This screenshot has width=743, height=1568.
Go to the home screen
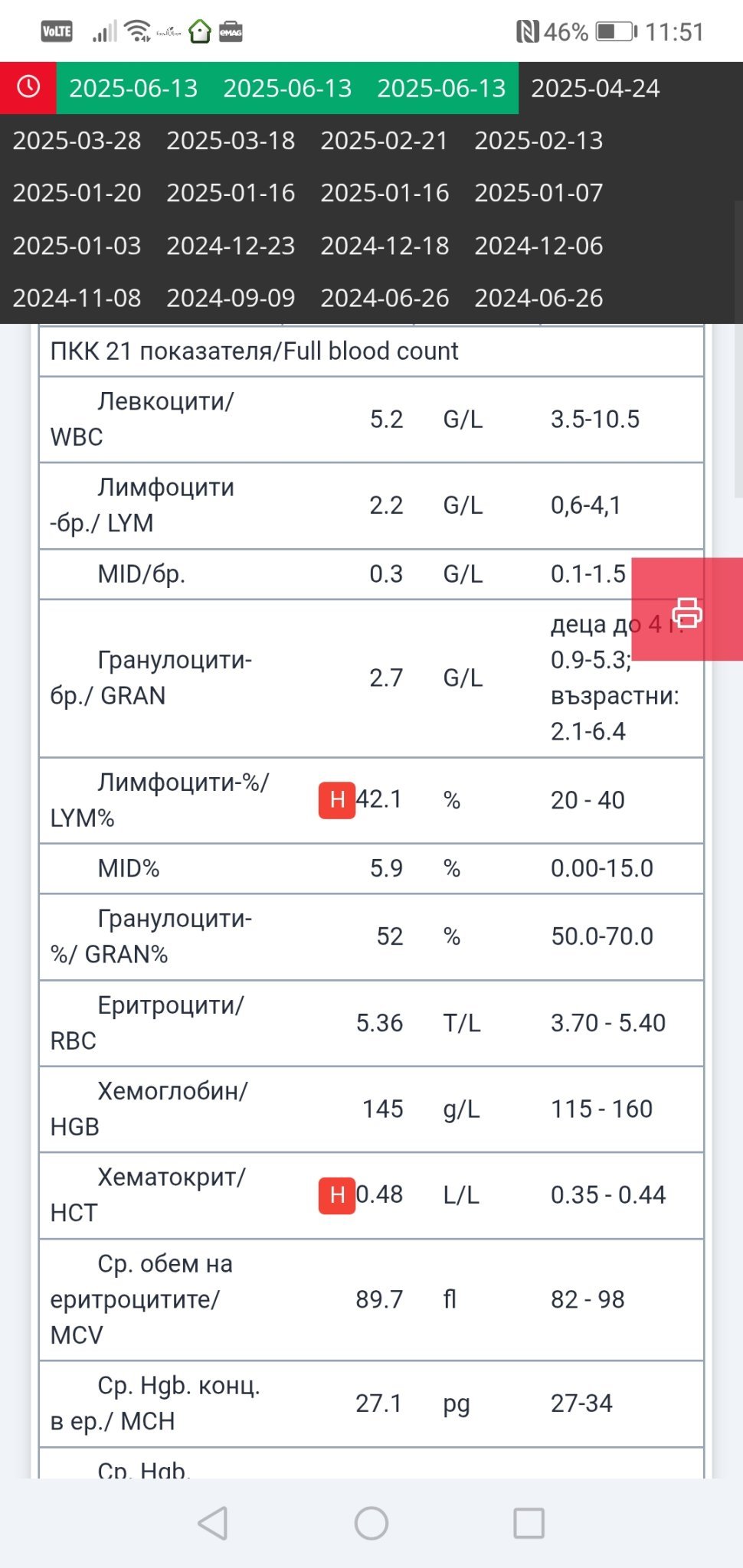(371, 1523)
